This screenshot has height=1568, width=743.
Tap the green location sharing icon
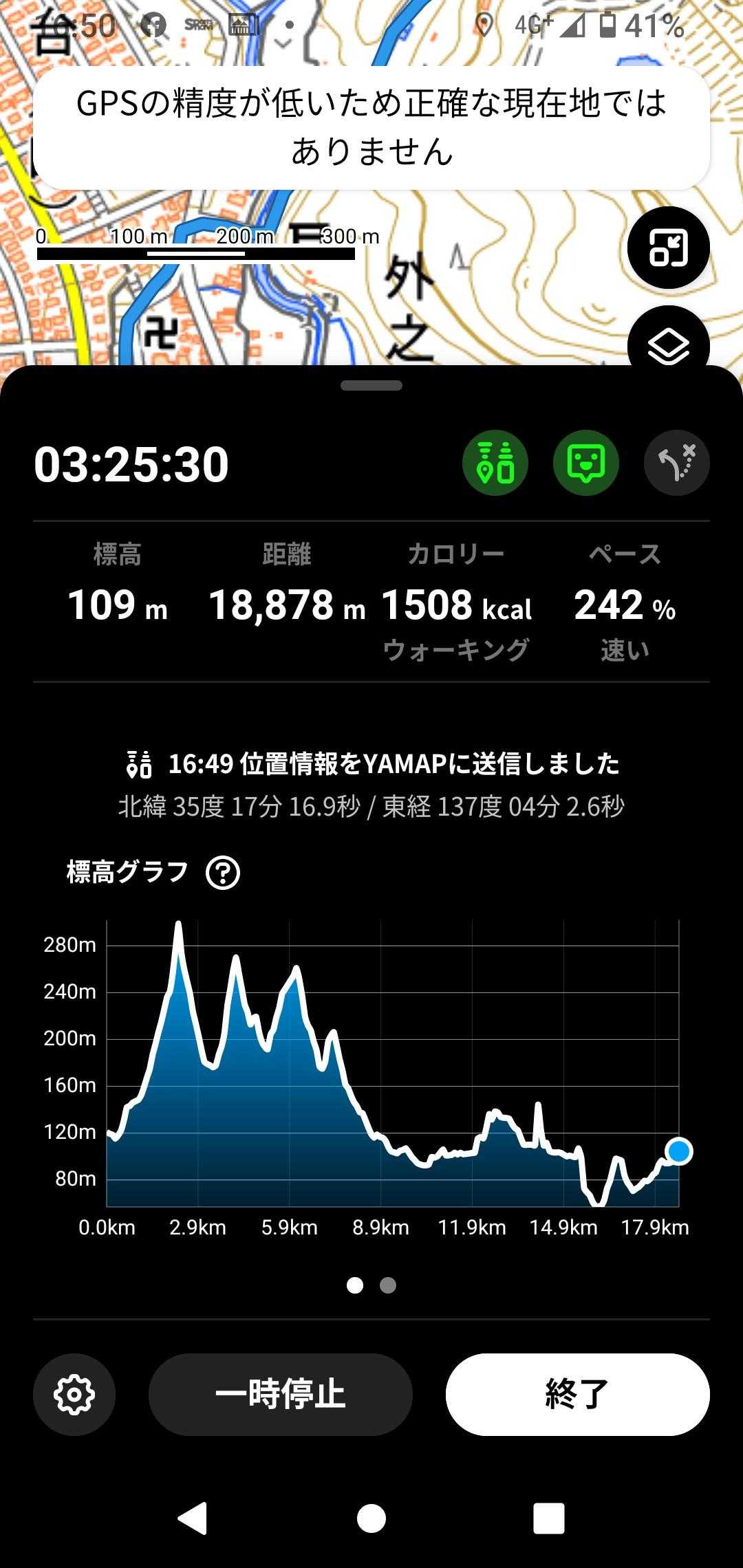click(495, 463)
